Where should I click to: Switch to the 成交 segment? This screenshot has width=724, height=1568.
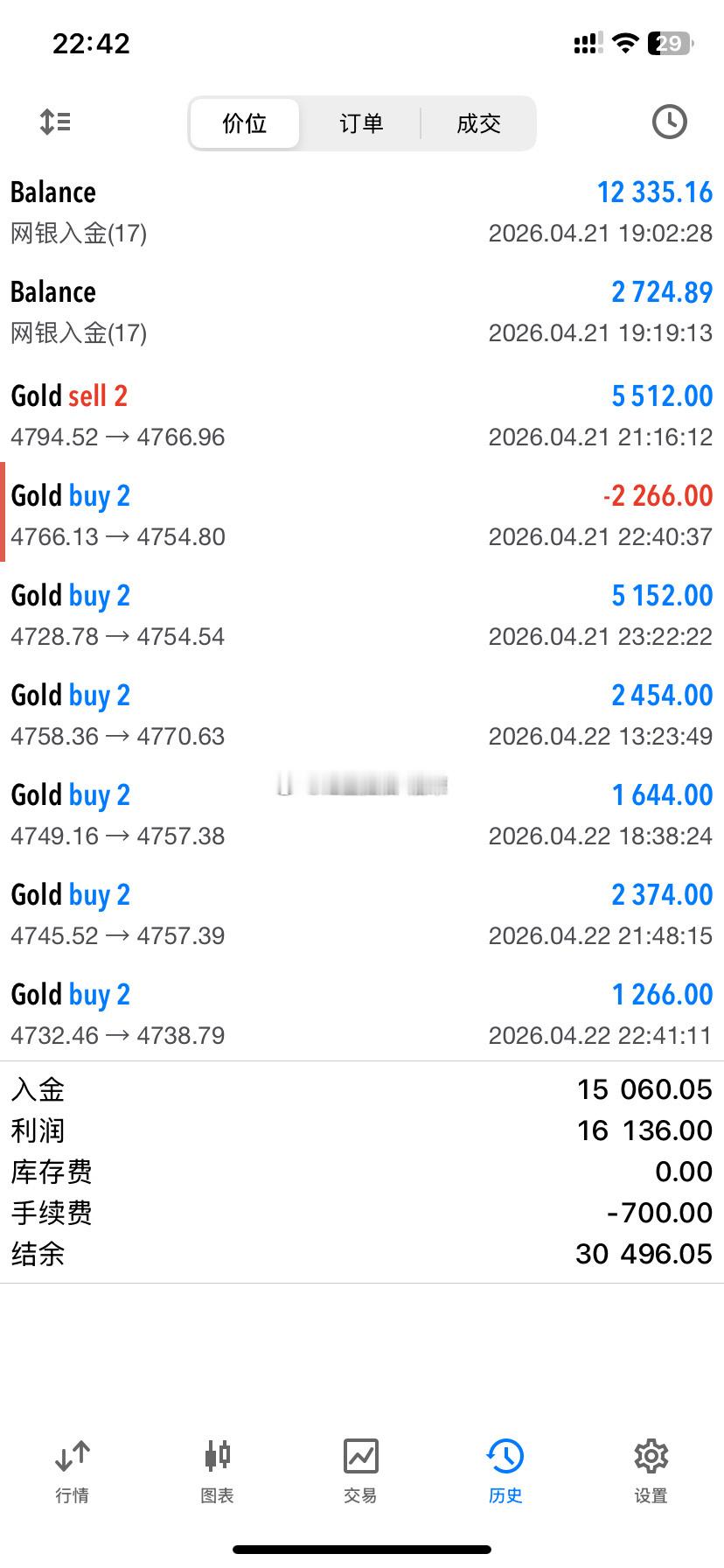[478, 123]
